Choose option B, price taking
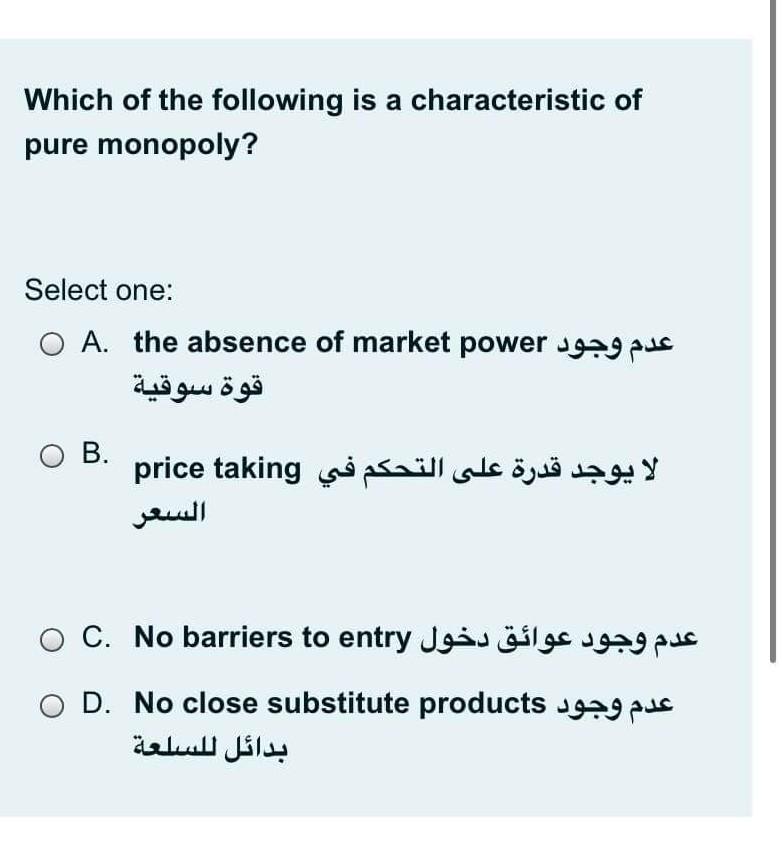The image size is (782, 868). click(50, 452)
